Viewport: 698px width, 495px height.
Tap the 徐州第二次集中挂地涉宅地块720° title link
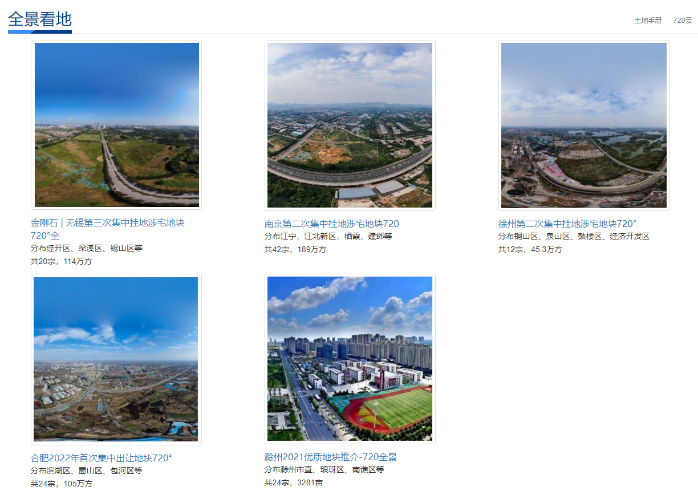click(567, 223)
